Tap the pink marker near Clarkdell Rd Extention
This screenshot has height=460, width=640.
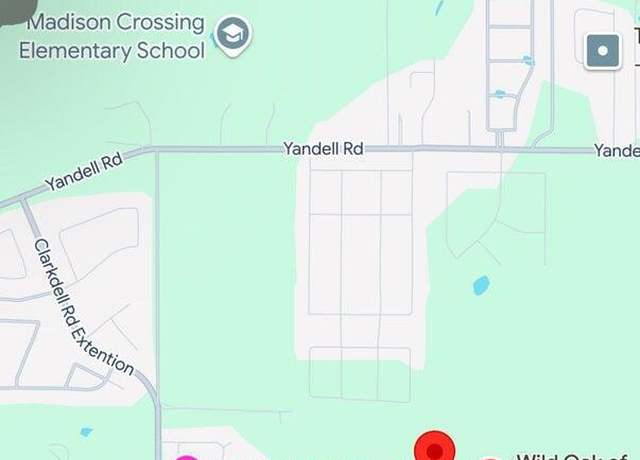pyautogui.click(x=187, y=456)
